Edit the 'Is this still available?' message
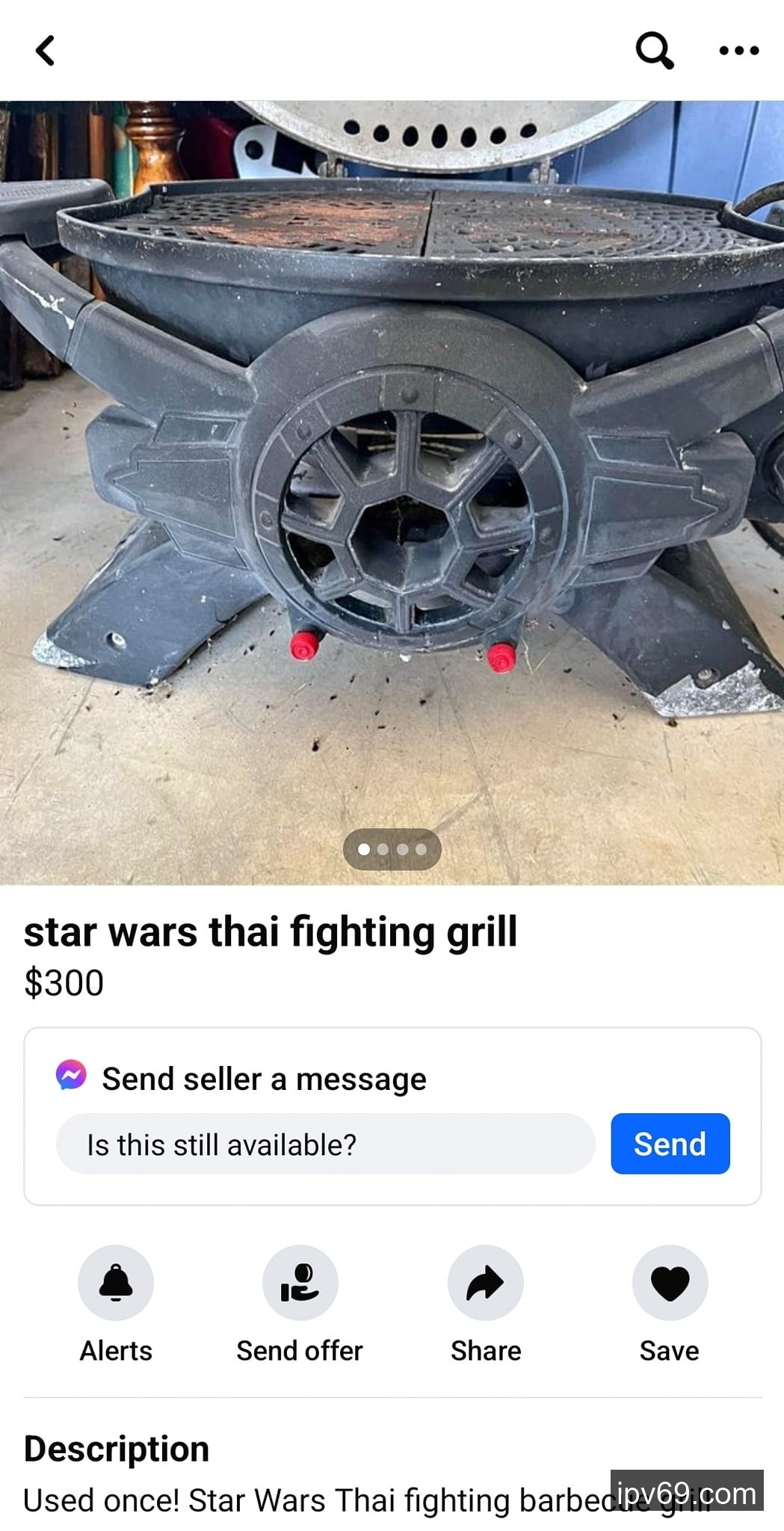 tap(325, 1144)
